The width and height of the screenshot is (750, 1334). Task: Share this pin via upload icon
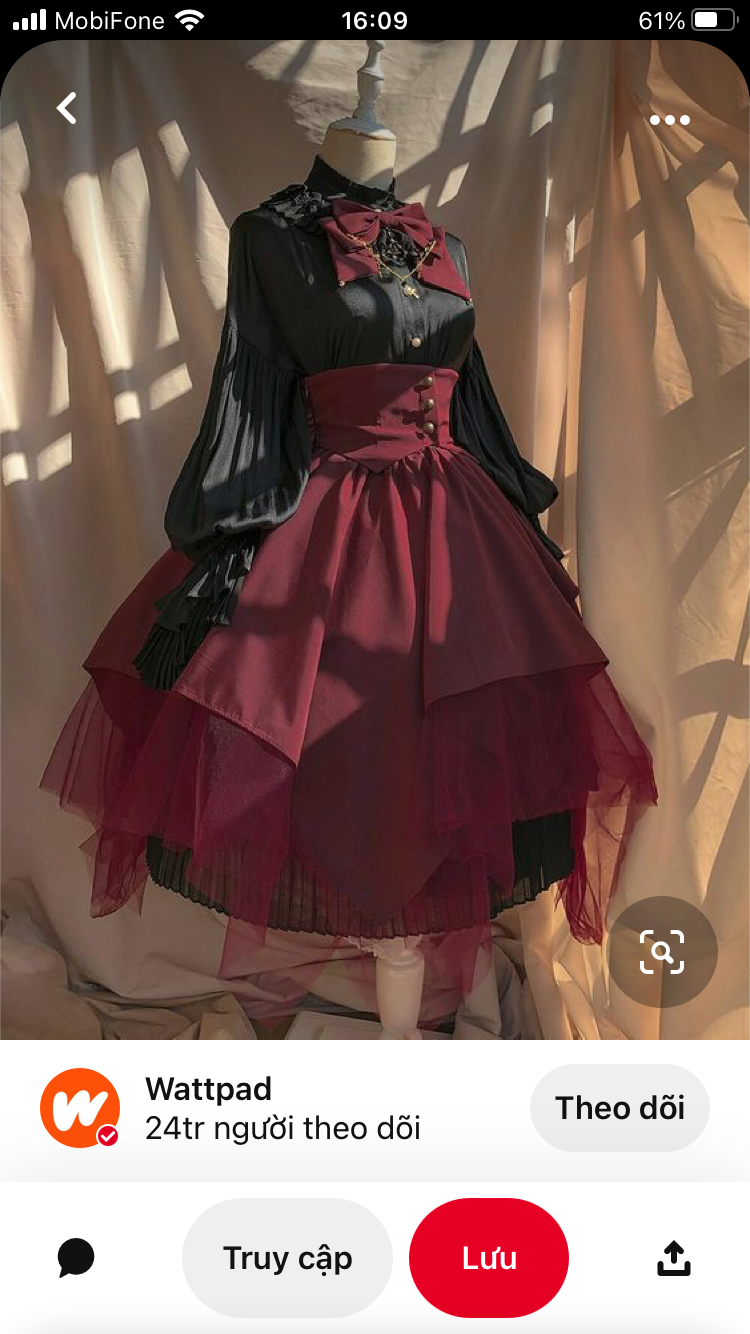tap(674, 1258)
